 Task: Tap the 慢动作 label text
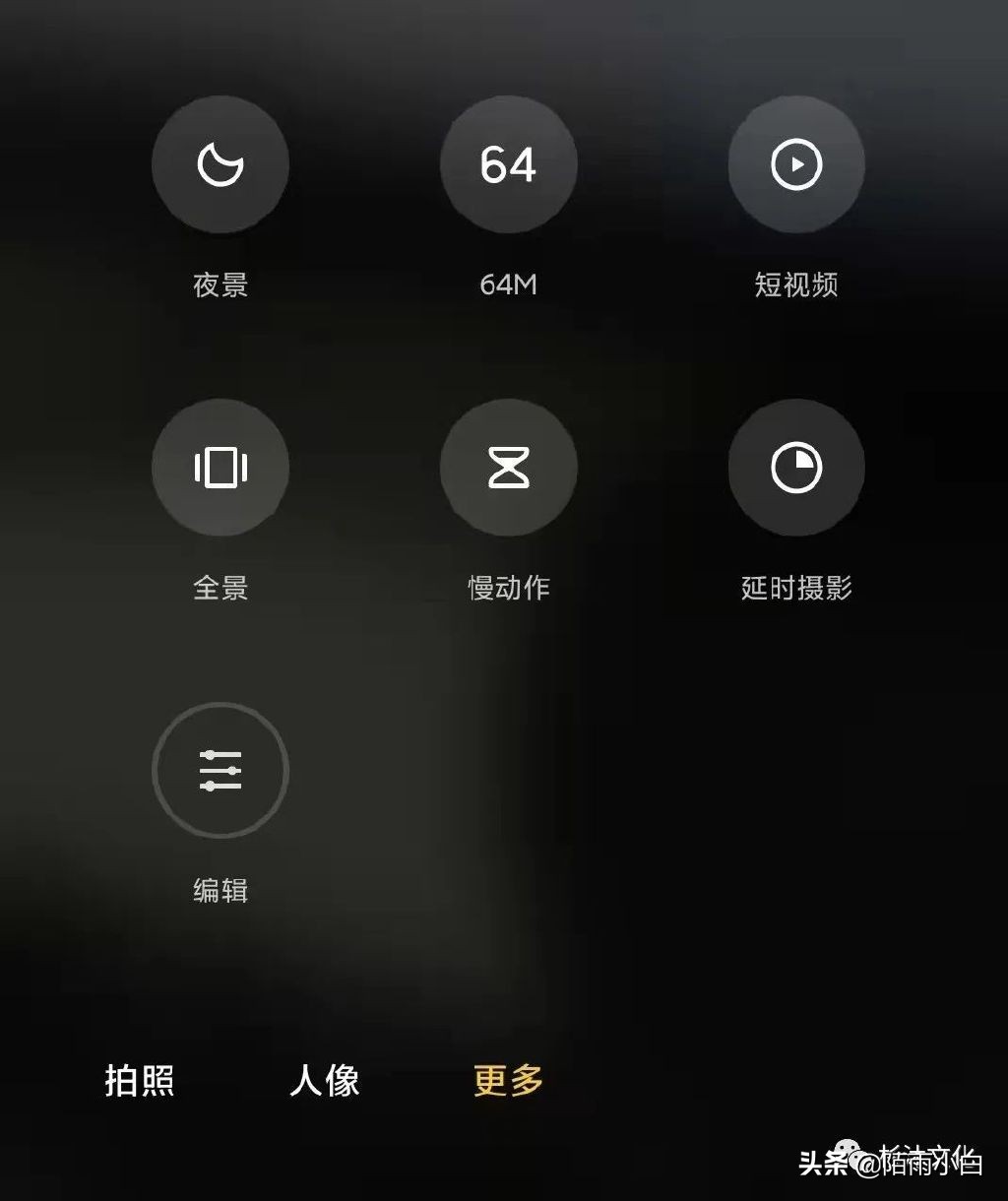[508, 588]
